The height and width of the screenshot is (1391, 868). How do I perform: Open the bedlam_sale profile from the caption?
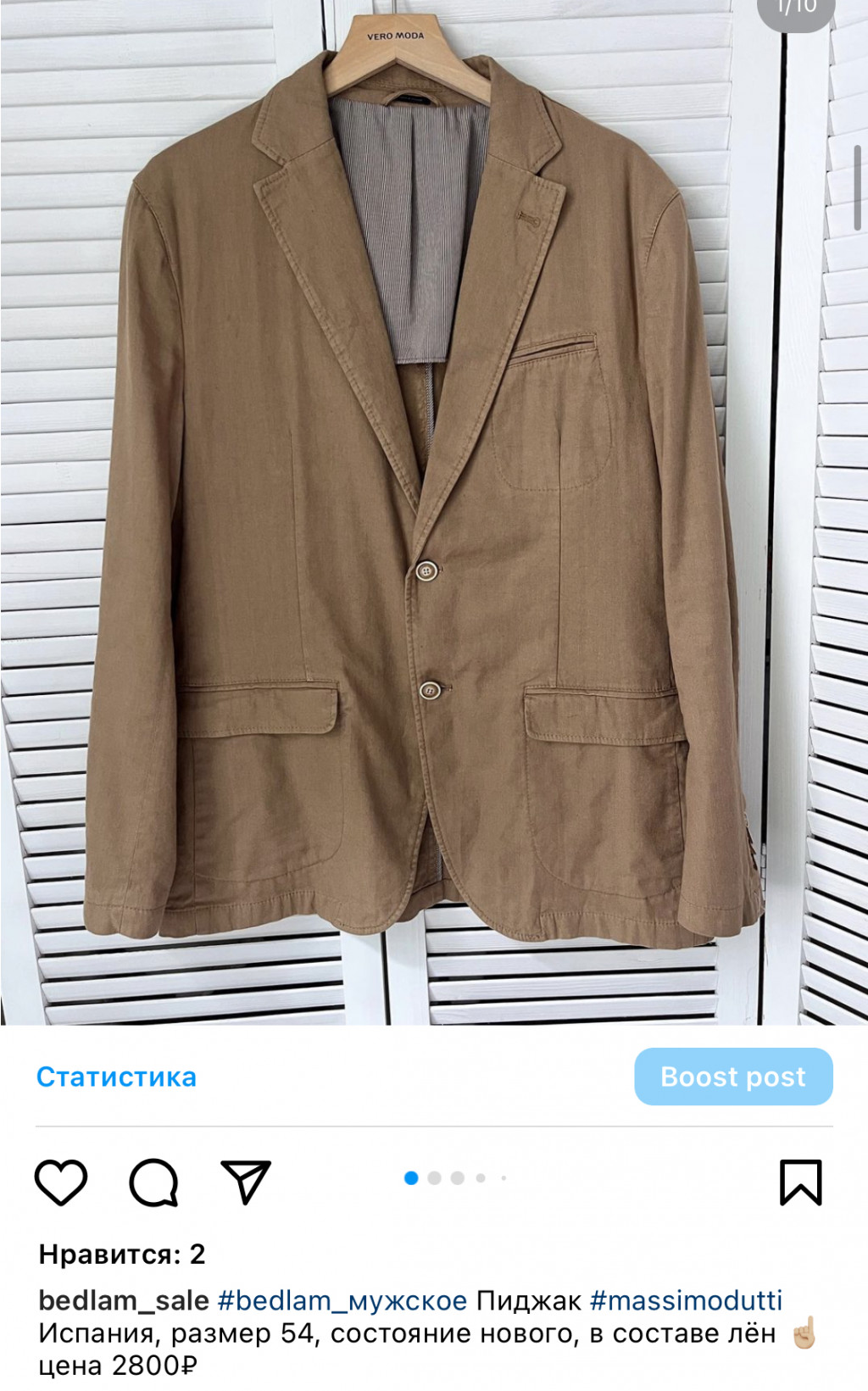pyautogui.click(x=124, y=1300)
